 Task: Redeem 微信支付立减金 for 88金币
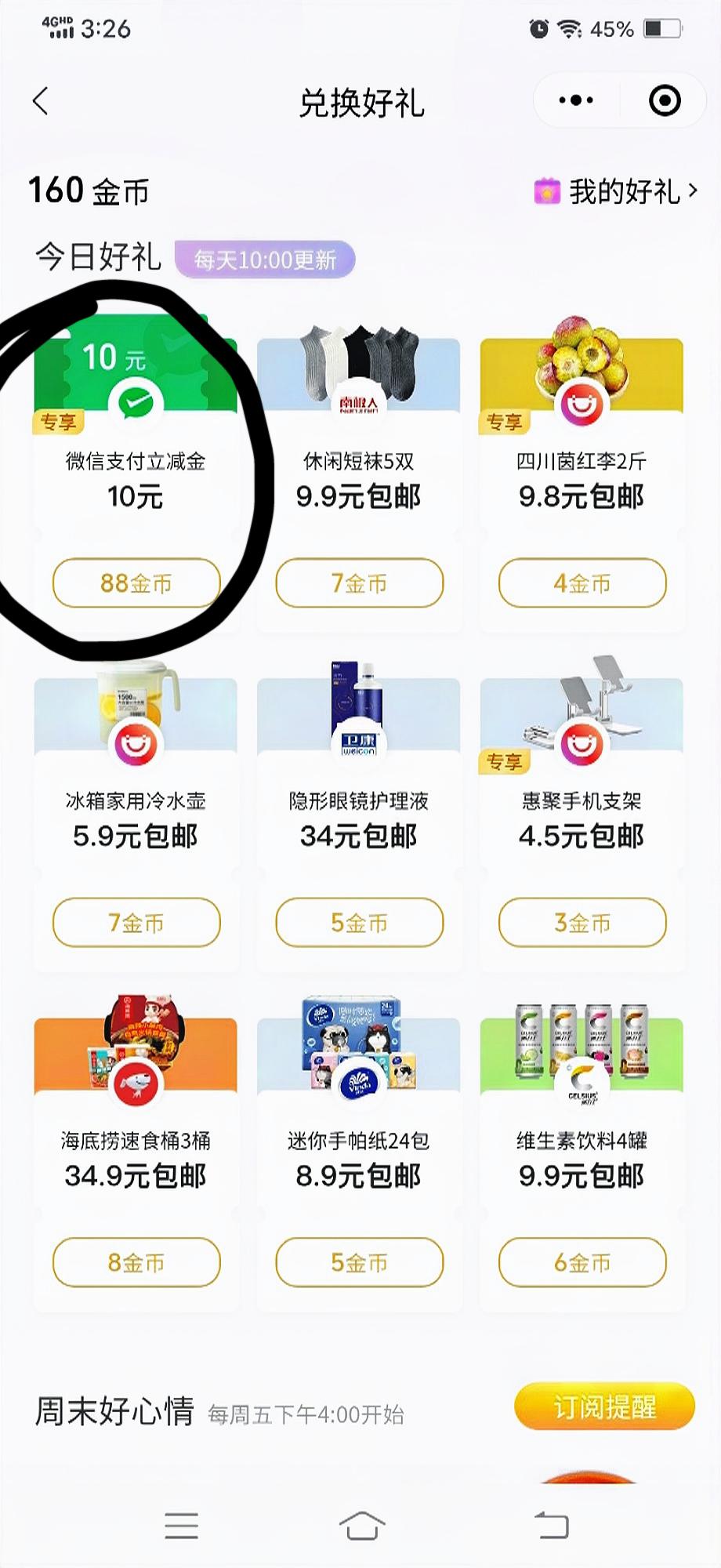[x=136, y=583]
